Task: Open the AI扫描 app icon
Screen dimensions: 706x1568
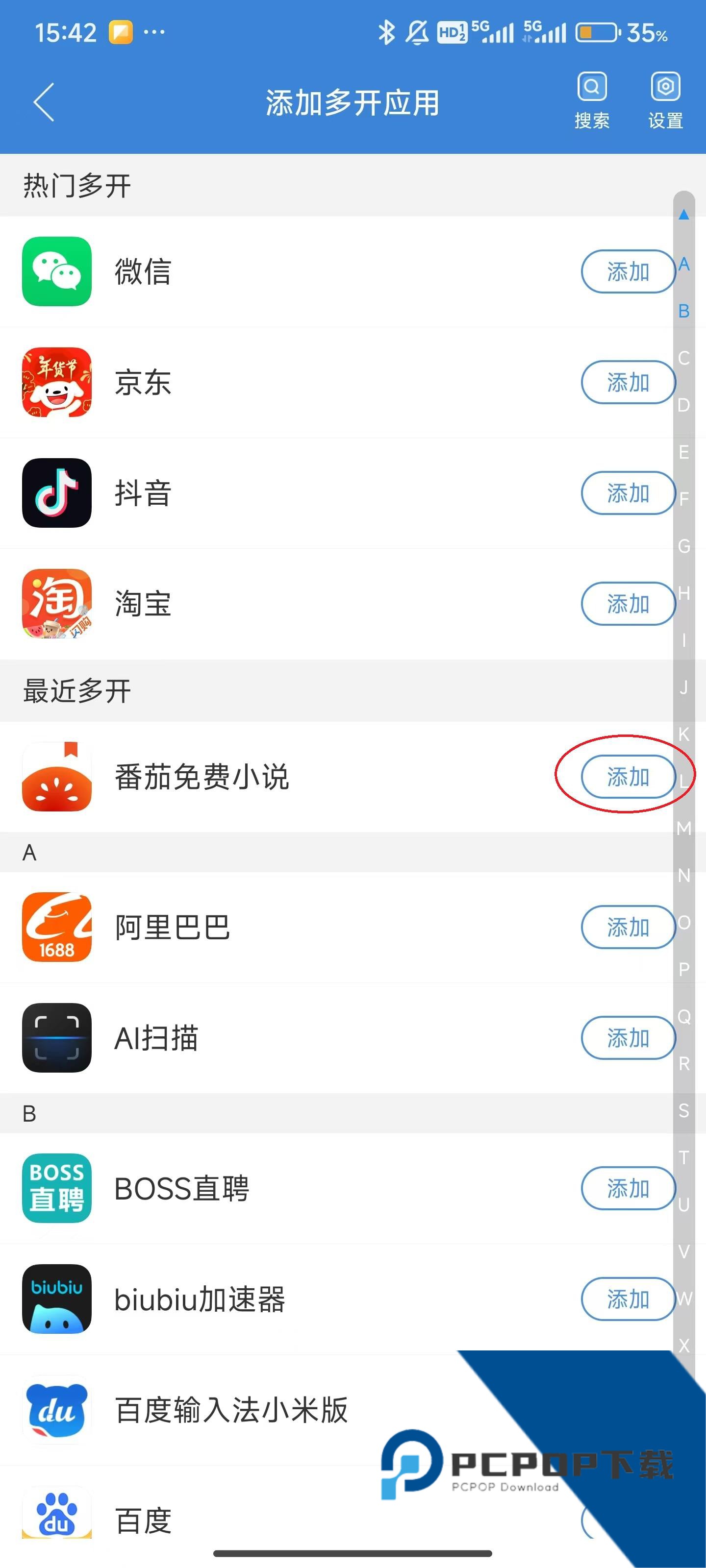Action: click(x=57, y=1038)
